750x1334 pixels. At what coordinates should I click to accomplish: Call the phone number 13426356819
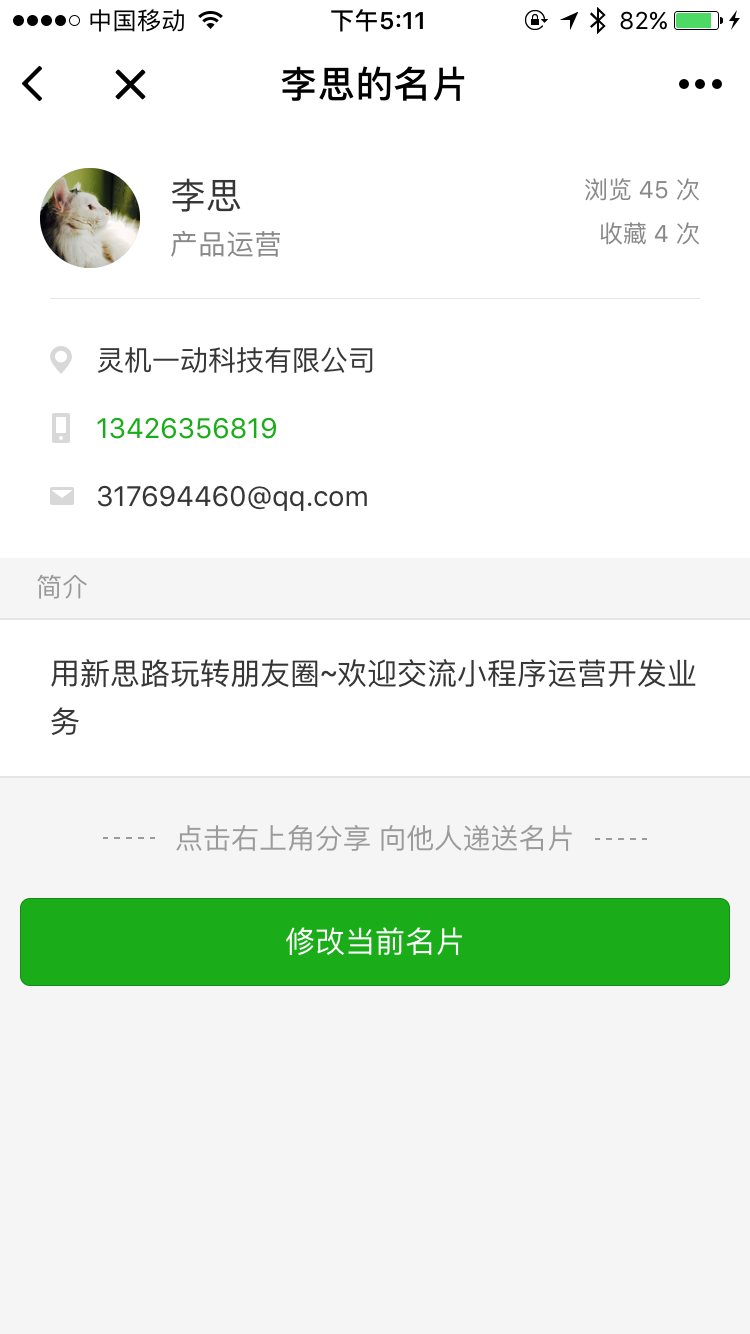[x=187, y=429]
